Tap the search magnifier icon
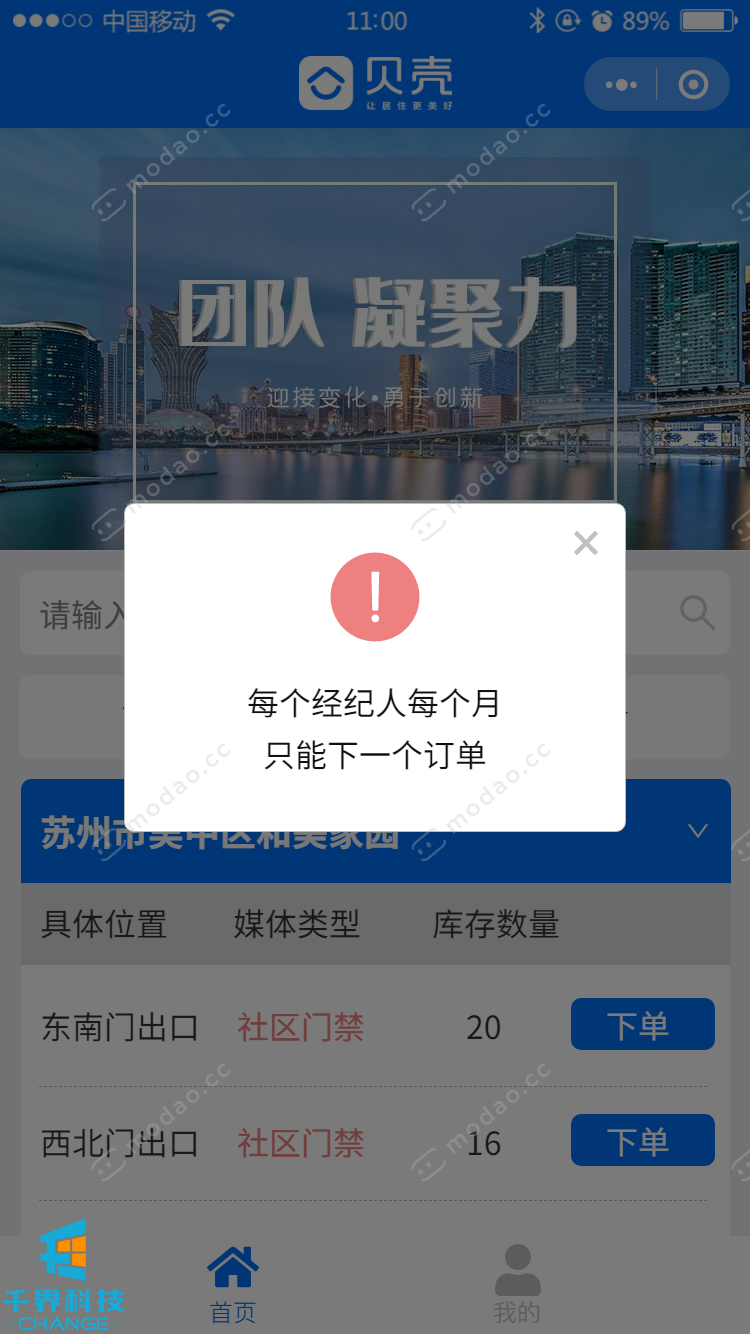Image resolution: width=750 pixels, height=1334 pixels. [x=697, y=612]
